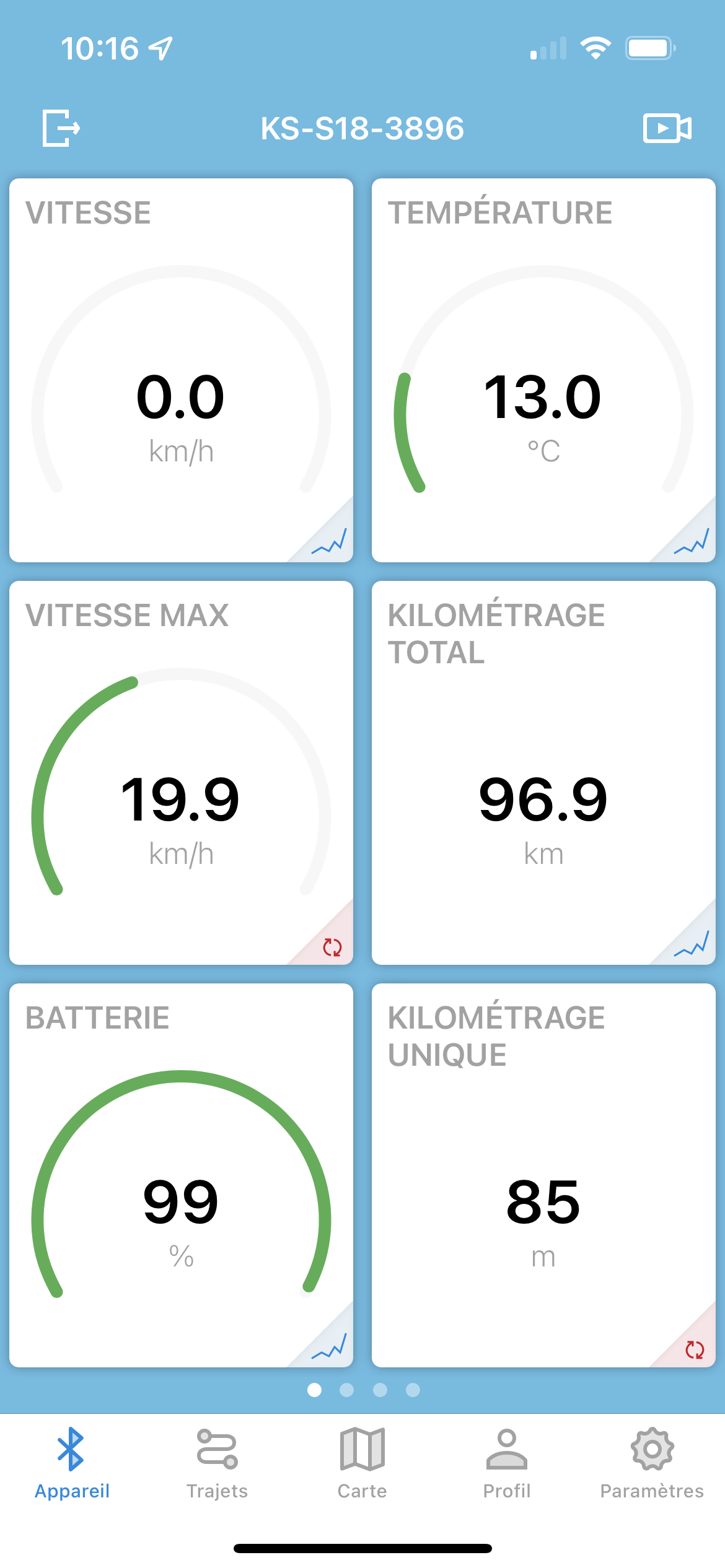Viewport: 725px width, 1568px height.
Task: Jump to the second dashboard page dot
Action: pyautogui.click(x=347, y=1390)
